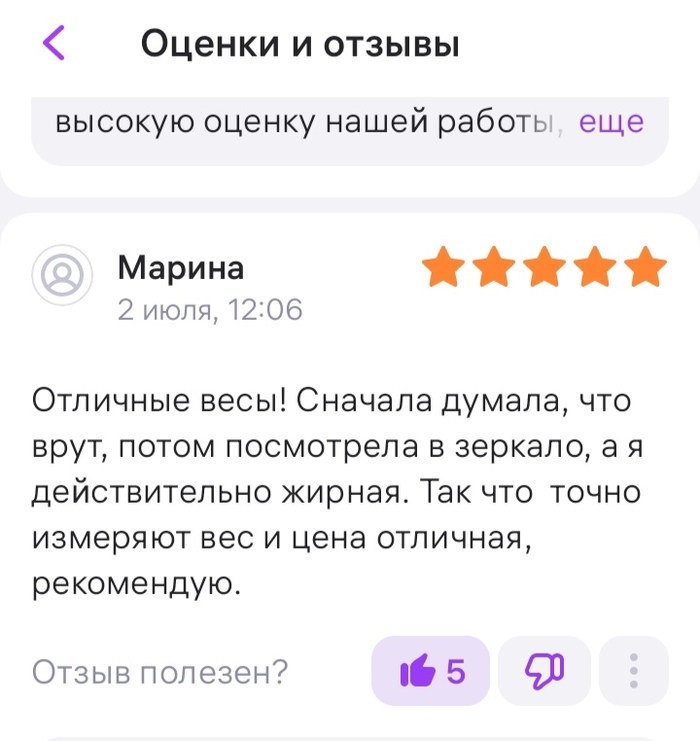Expand the seller reply with еще

[x=611, y=122]
